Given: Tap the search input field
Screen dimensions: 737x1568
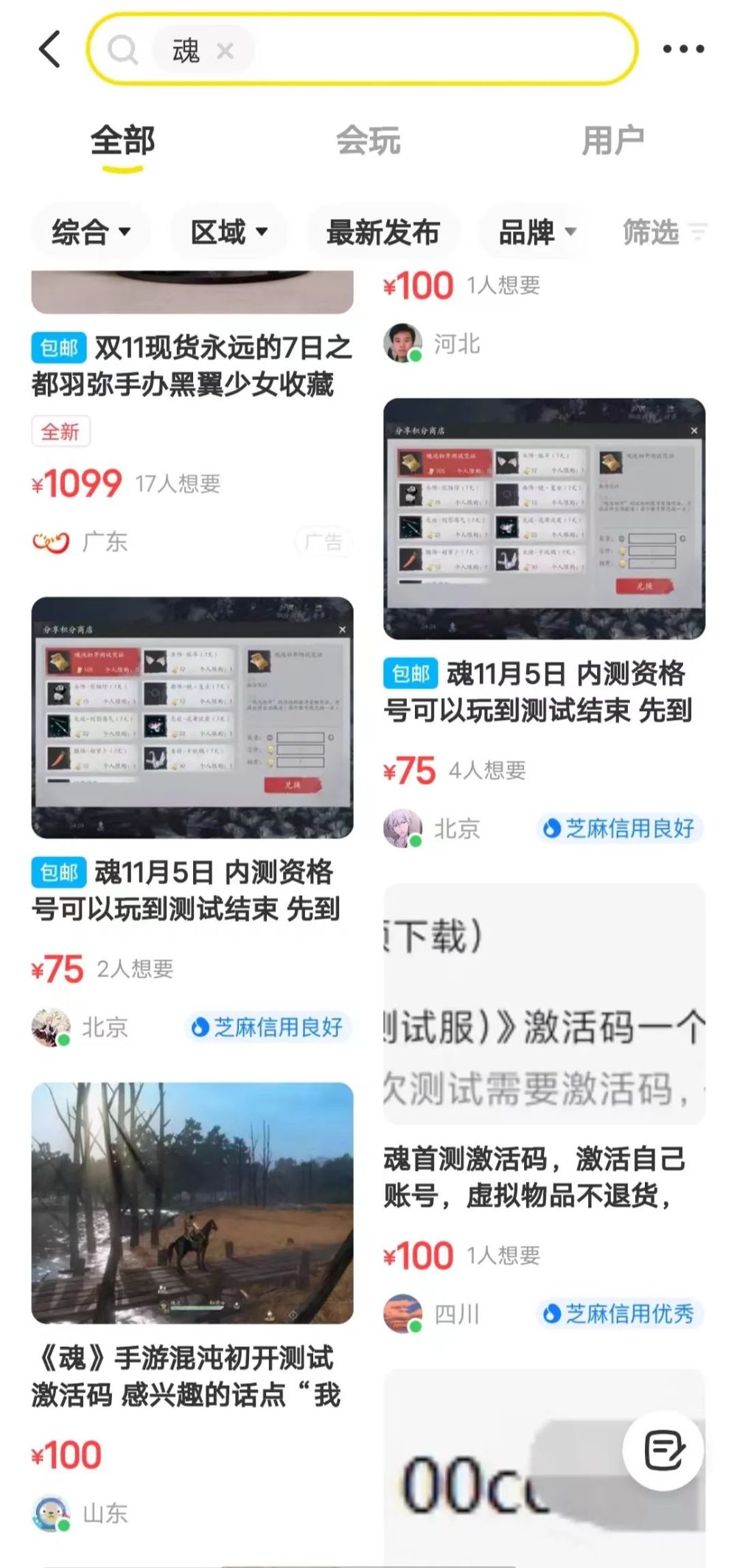Looking at the screenshot, I should point(442,49).
